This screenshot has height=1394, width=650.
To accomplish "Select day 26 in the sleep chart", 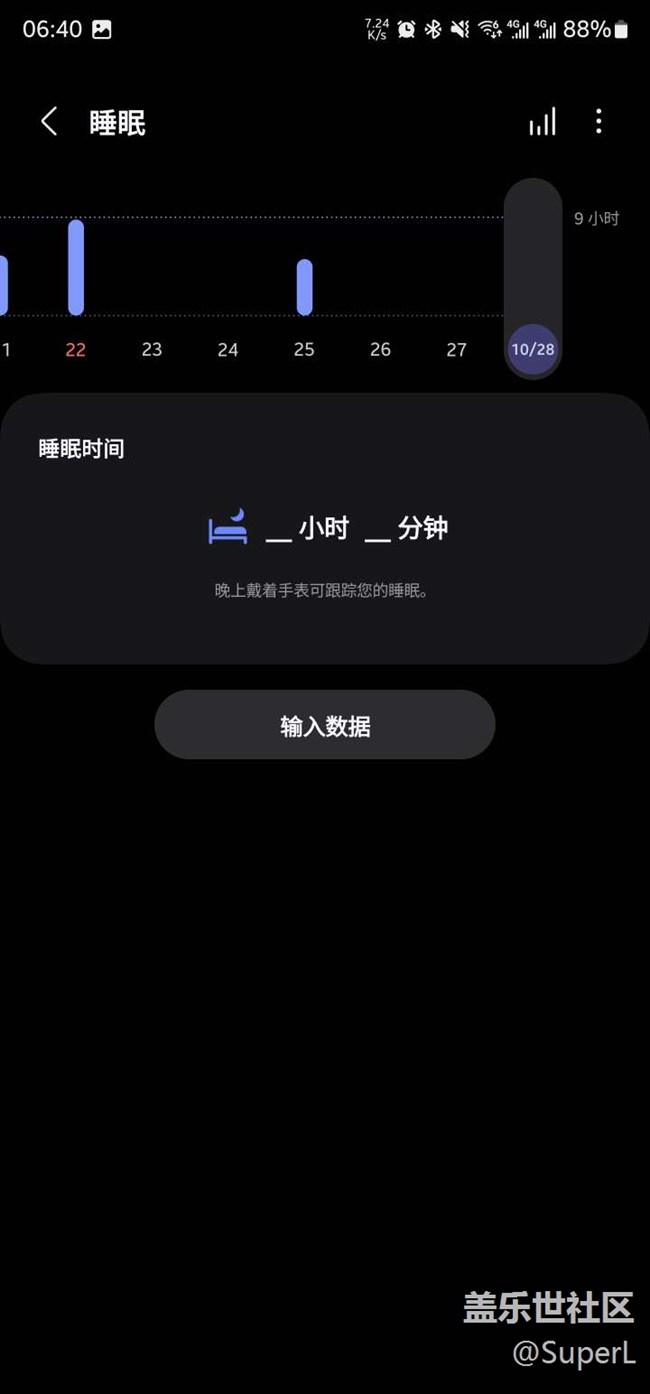I will (380, 349).
